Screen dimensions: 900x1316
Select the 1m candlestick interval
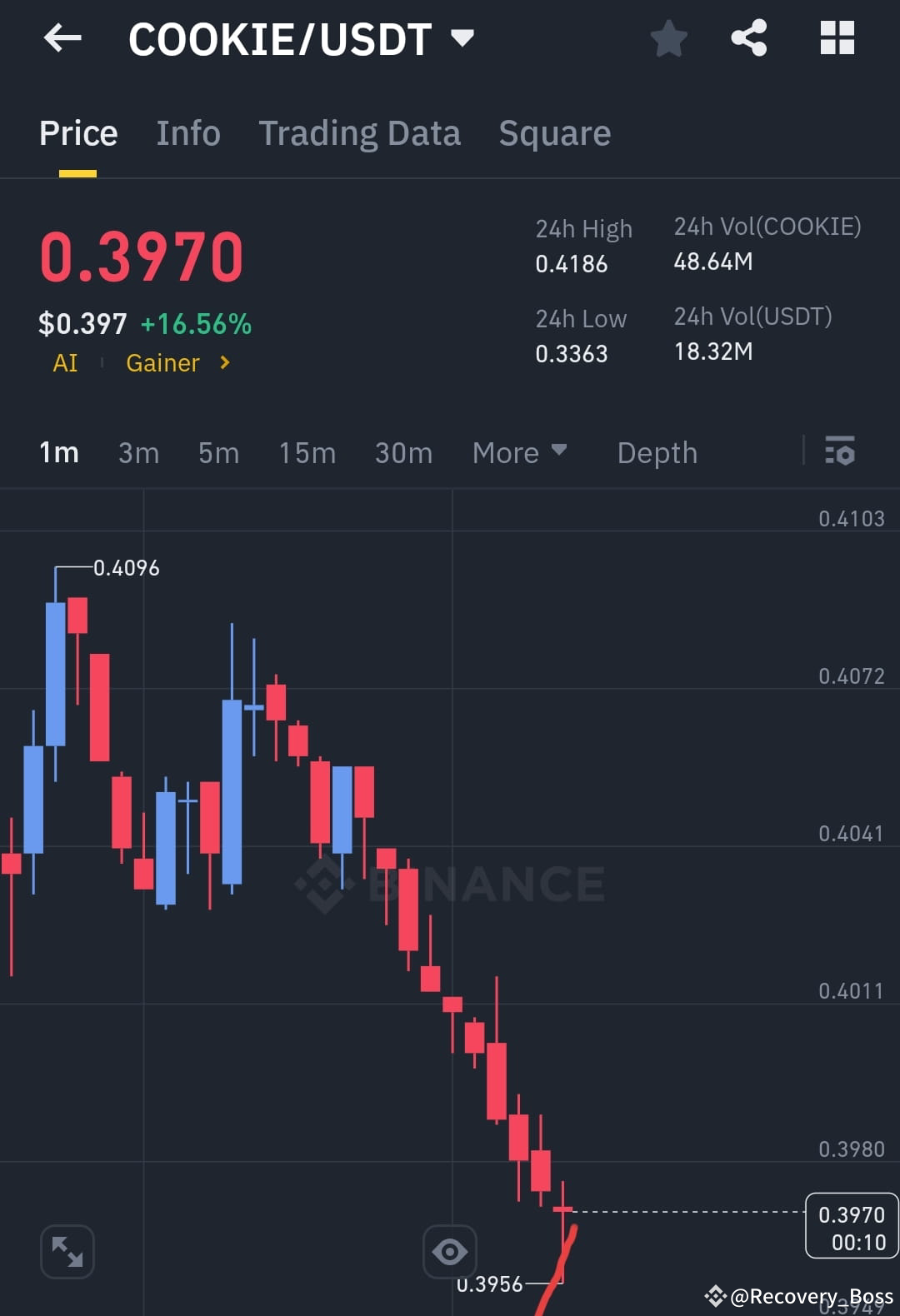click(x=58, y=452)
